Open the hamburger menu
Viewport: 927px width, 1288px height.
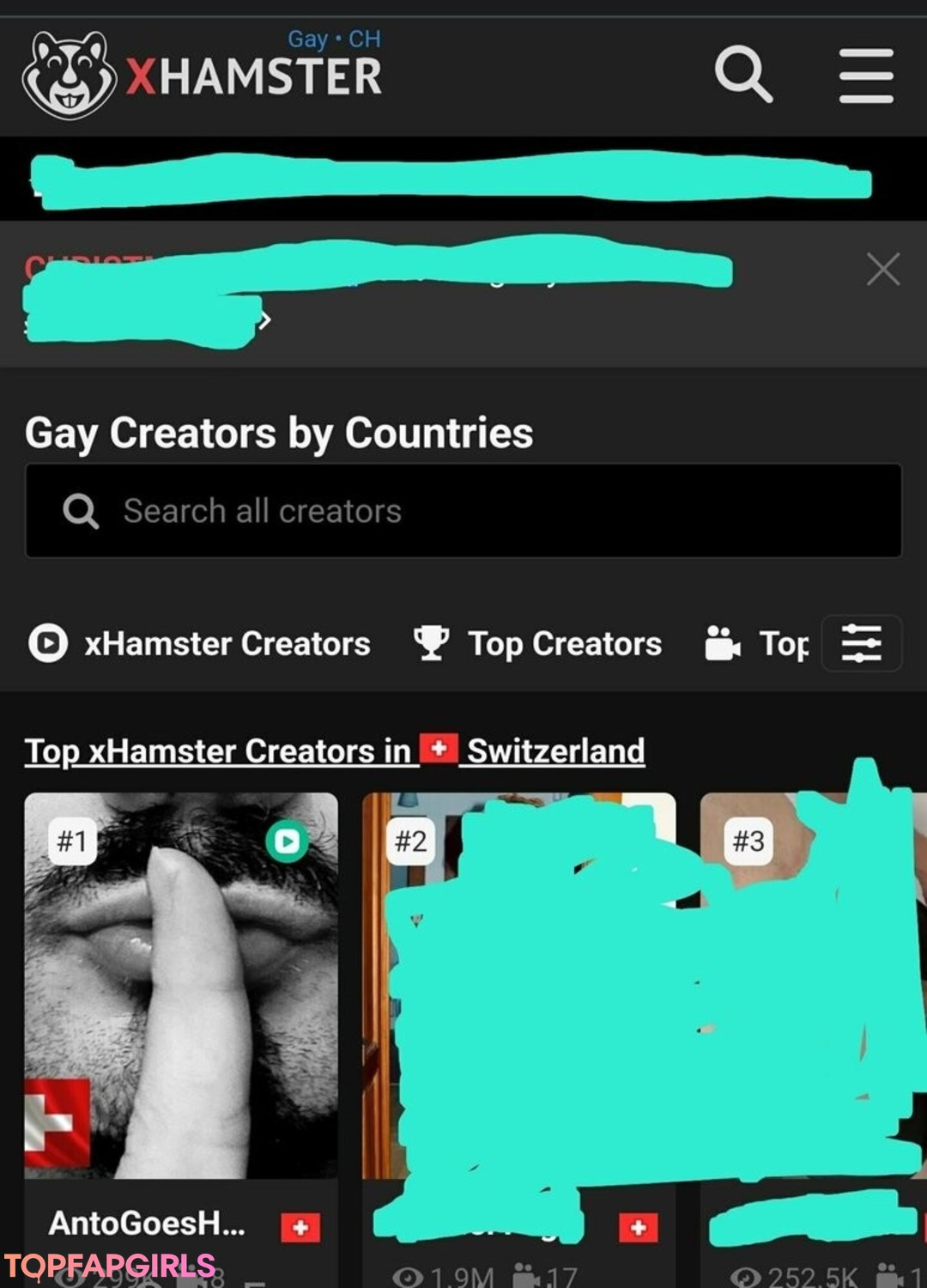click(x=866, y=76)
